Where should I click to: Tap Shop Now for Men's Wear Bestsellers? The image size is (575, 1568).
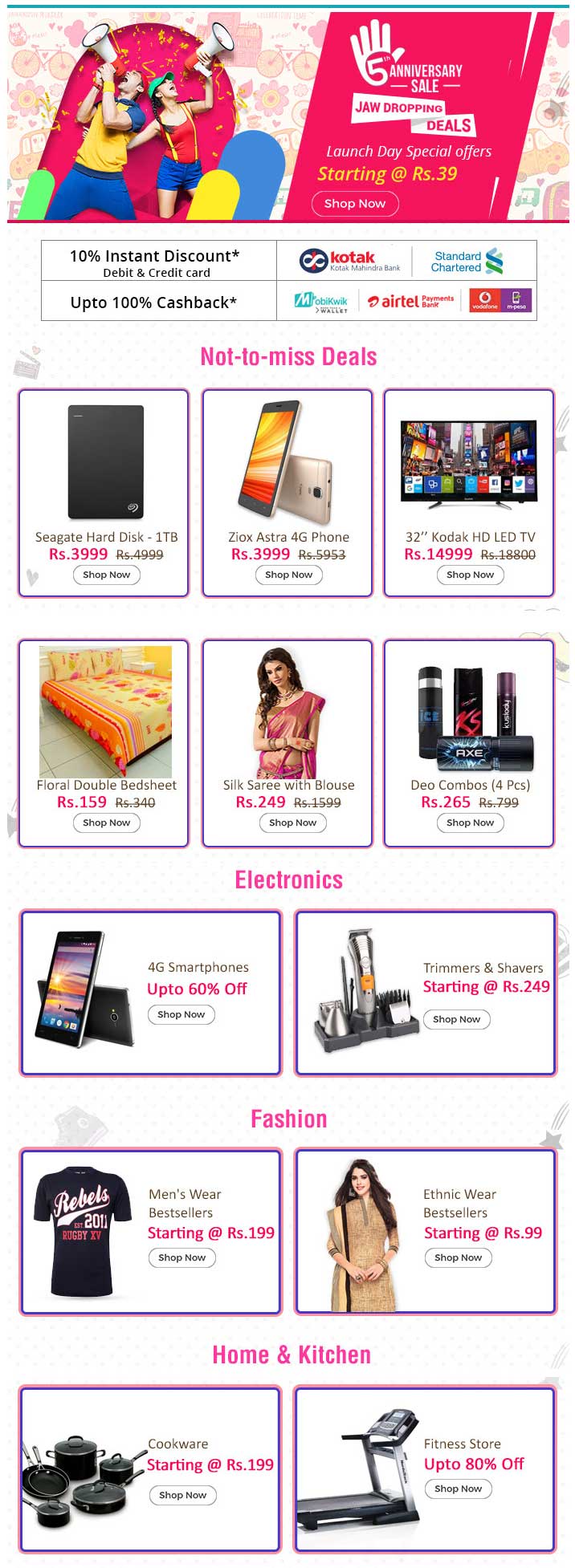(x=181, y=1257)
